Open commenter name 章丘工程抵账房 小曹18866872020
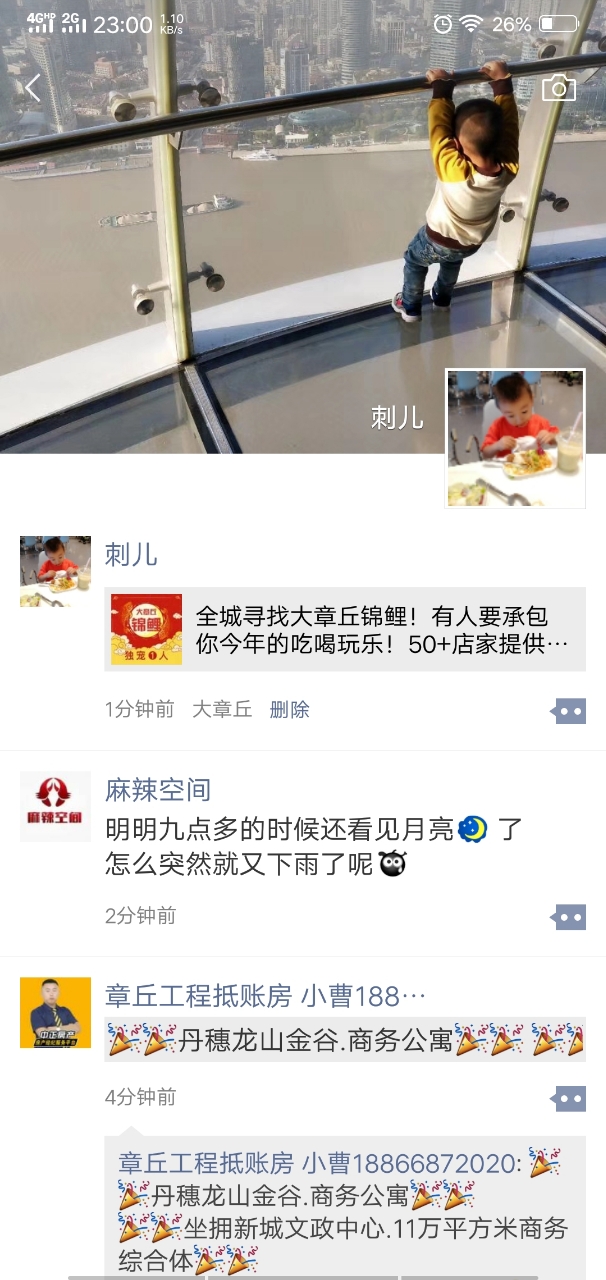Viewport: 606px width, 1280px height. (x=318, y=1163)
